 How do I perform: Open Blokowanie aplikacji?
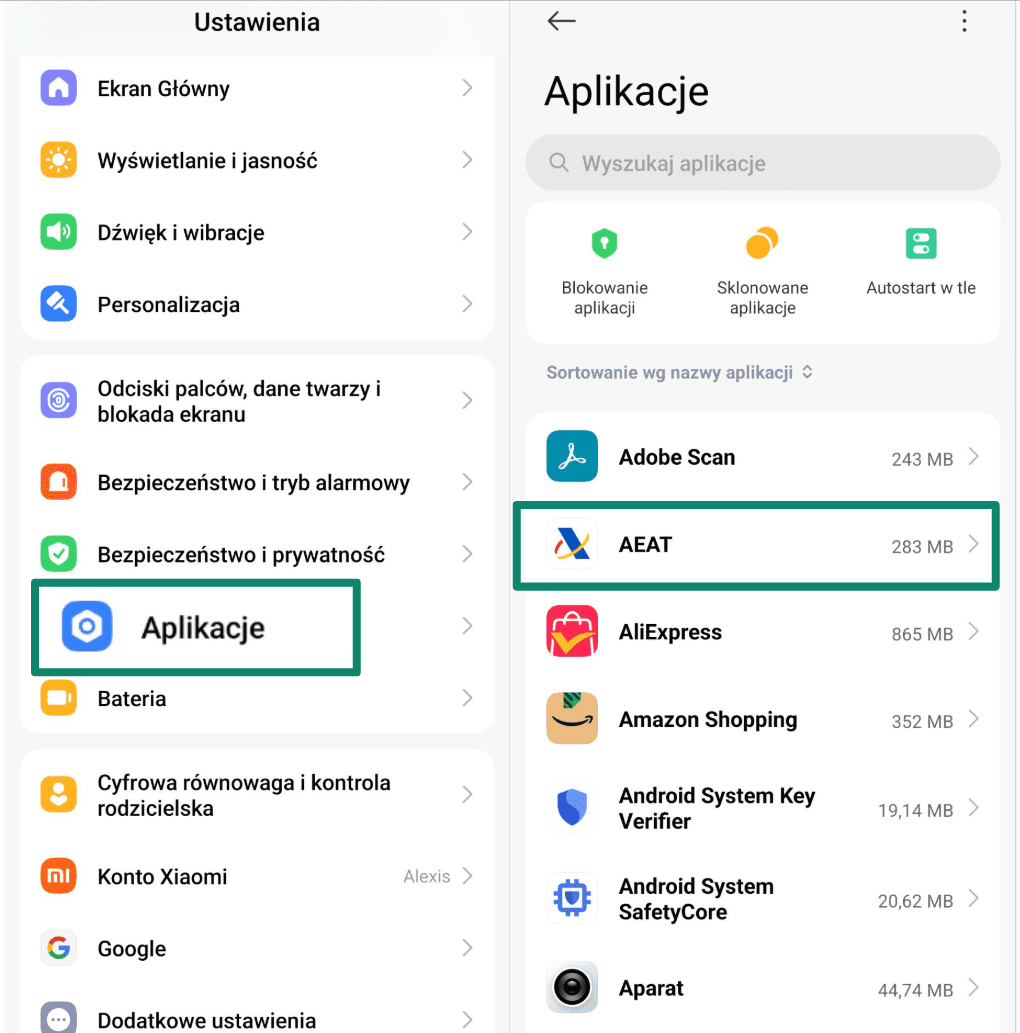[x=604, y=270]
